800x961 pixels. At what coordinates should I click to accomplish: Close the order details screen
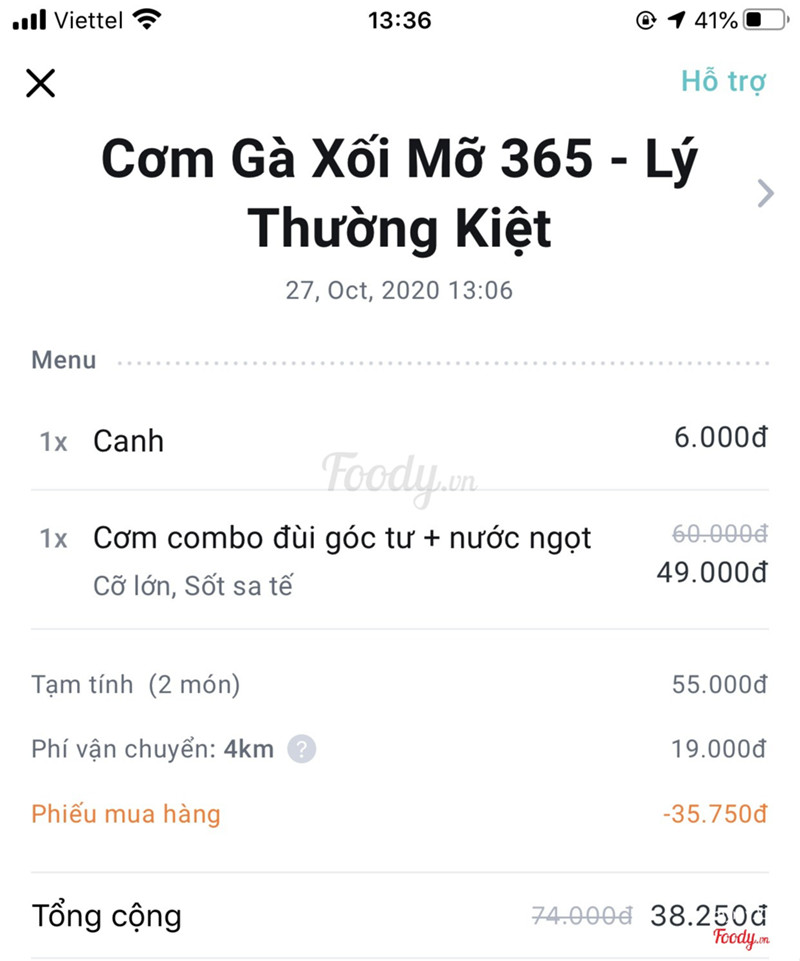pos(40,83)
